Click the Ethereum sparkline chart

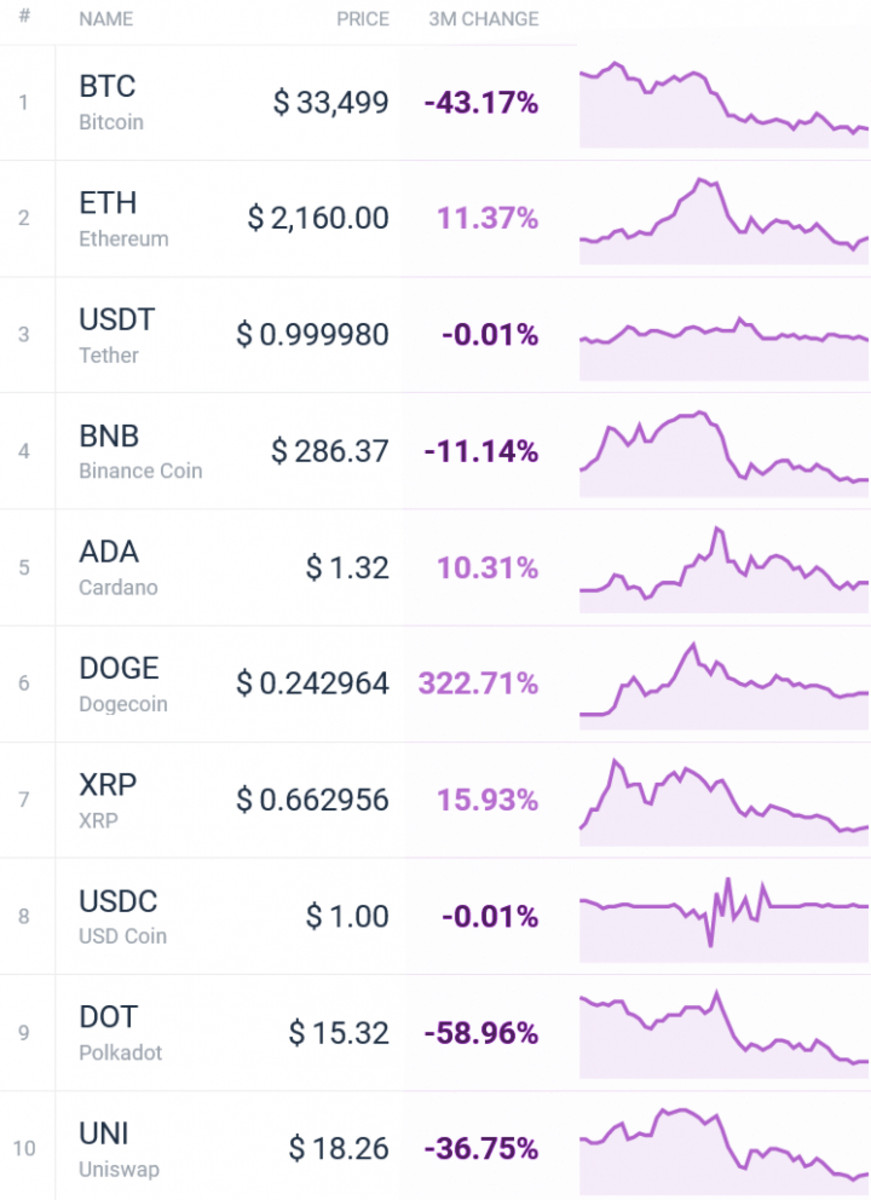click(723, 217)
